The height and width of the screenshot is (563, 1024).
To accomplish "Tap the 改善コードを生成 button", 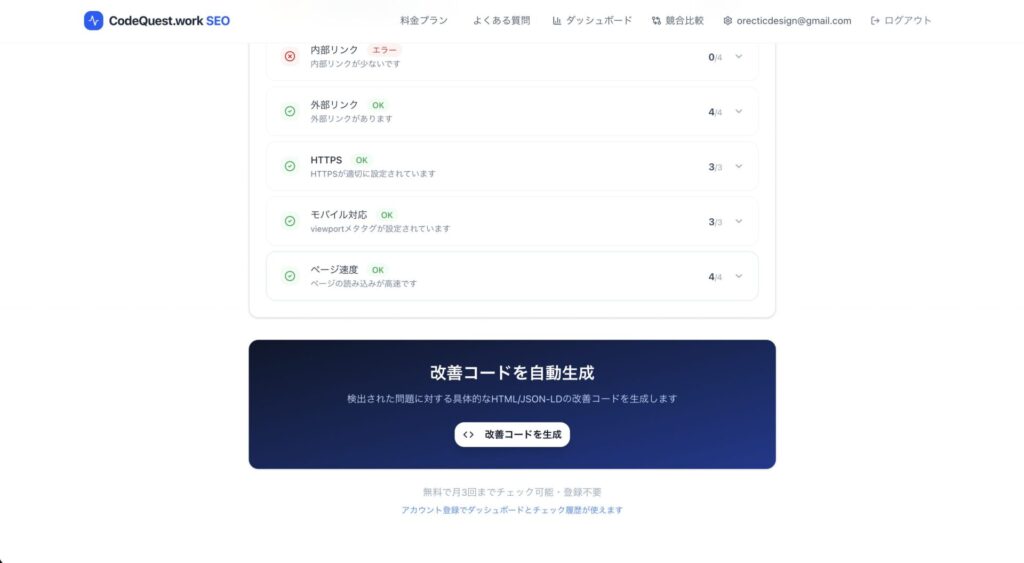I will 512,434.
